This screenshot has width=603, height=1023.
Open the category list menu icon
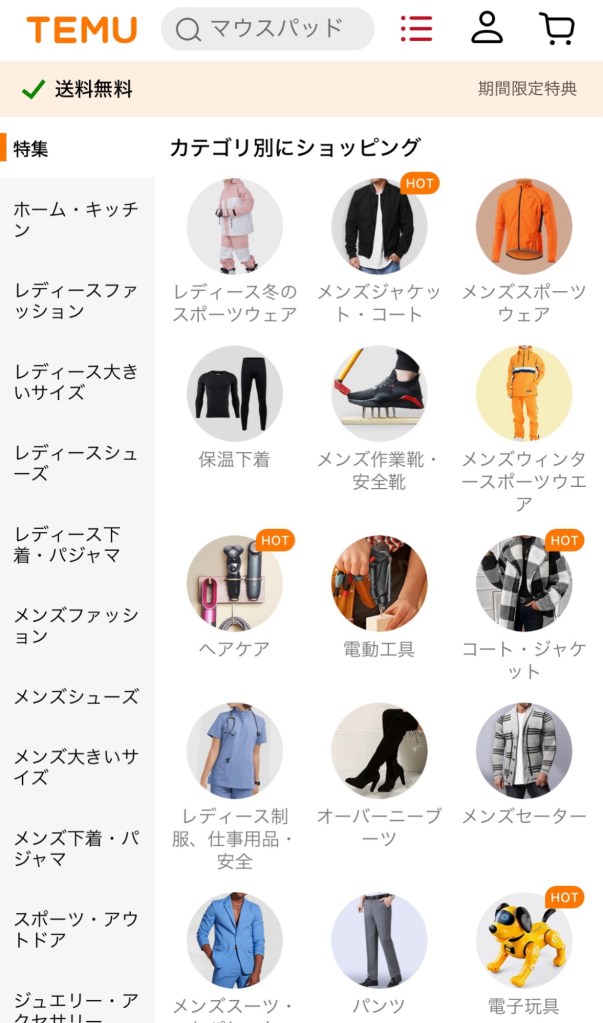[x=416, y=29]
